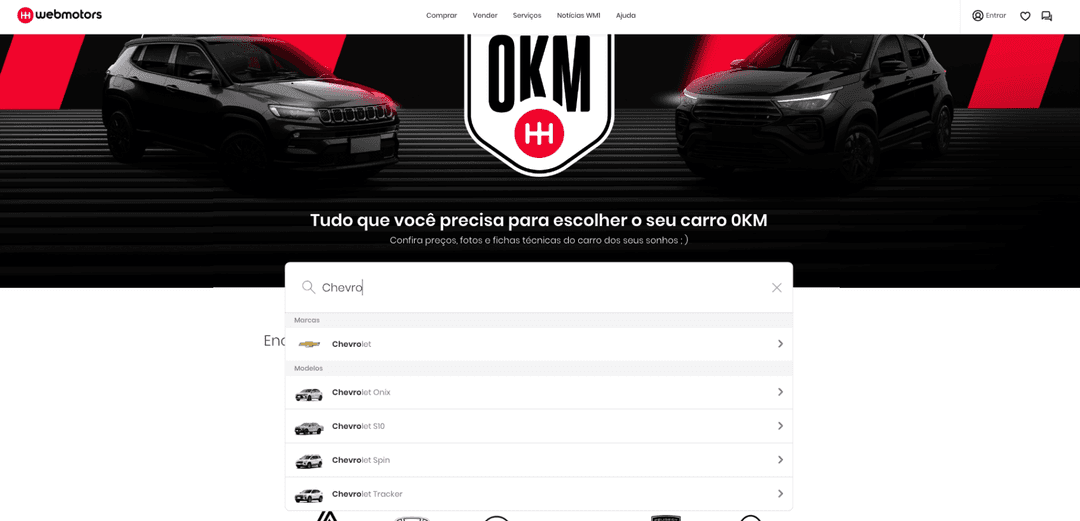
Task: Pick Chevrolet Tracker from suggestions
Action: coord(538,494)
